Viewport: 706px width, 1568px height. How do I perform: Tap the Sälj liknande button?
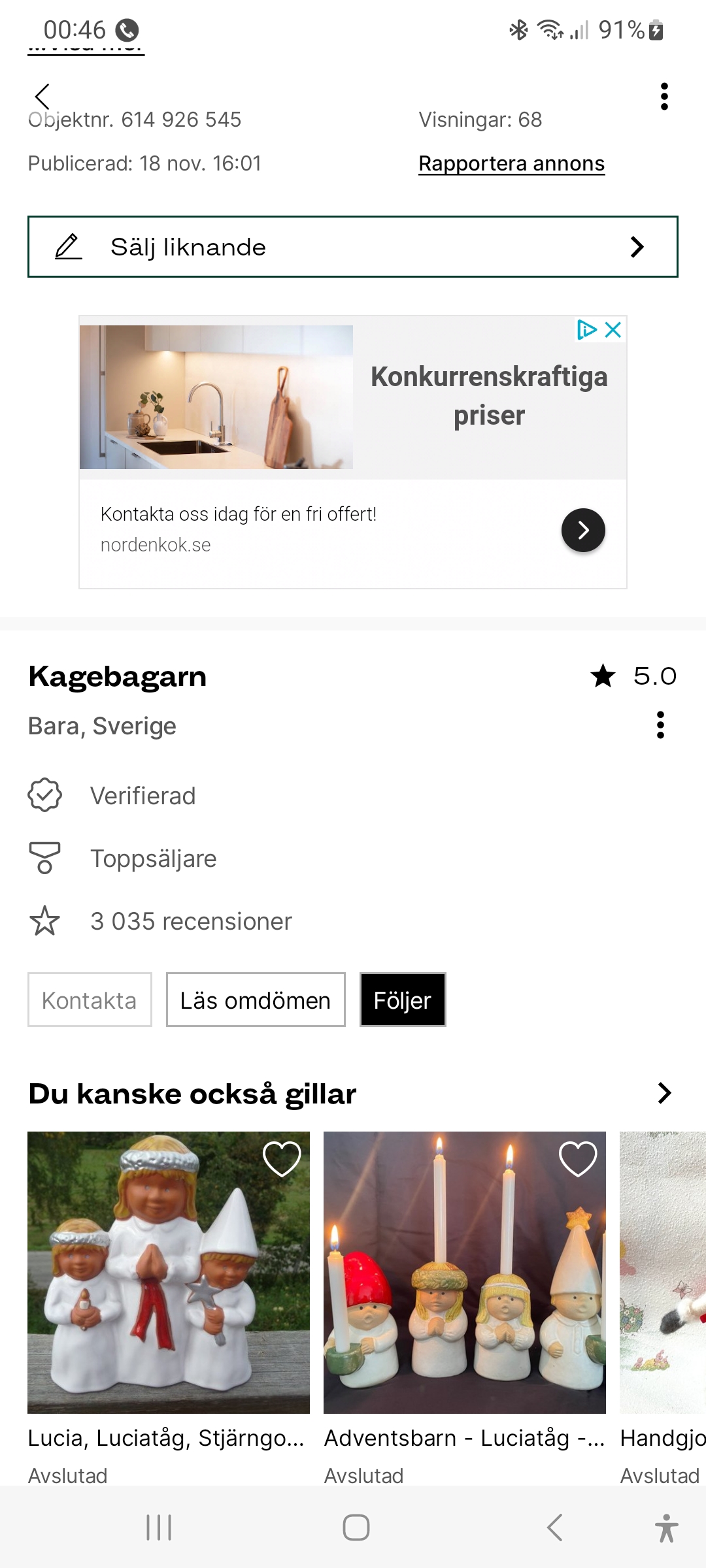pos(353,247)
